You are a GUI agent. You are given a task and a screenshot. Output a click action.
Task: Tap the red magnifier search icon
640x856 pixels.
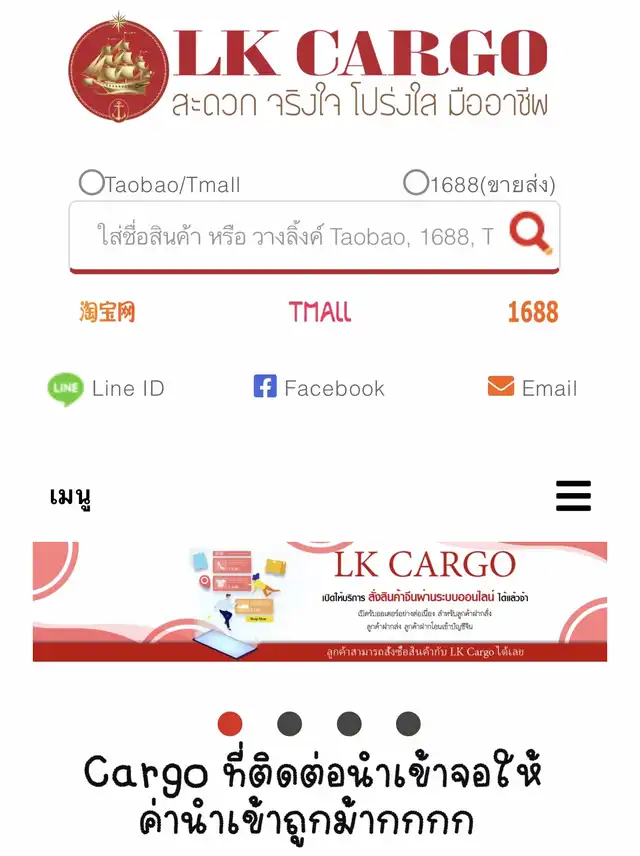pos(530,234)
